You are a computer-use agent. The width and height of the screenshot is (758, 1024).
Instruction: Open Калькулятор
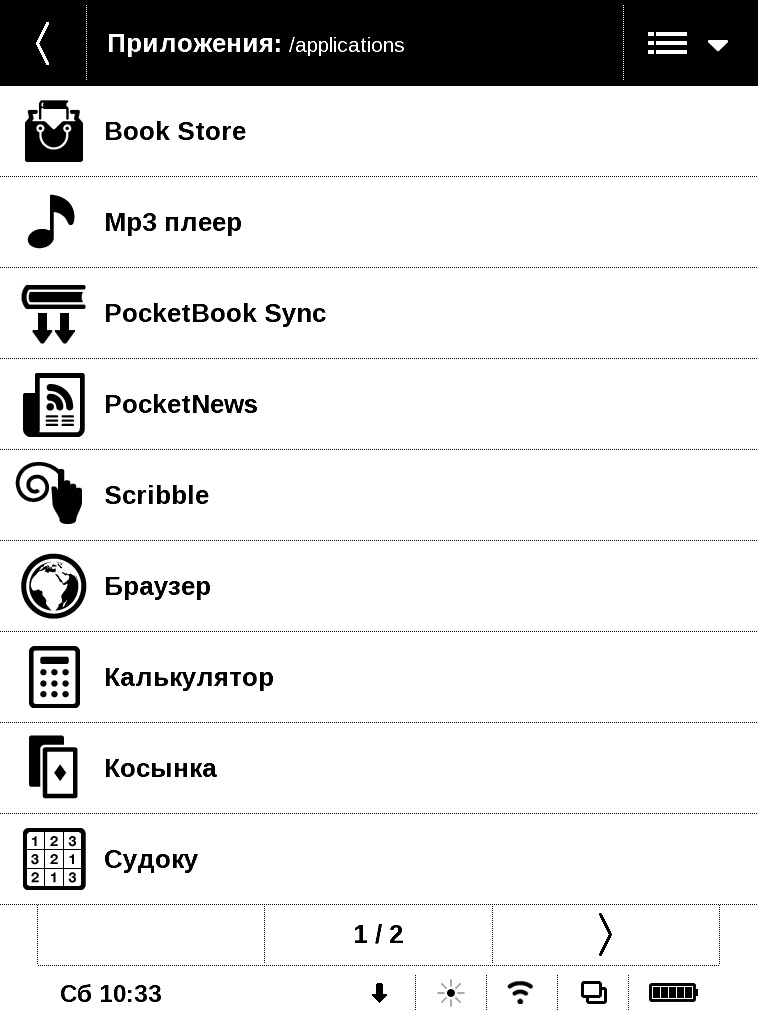click(189, 677)
